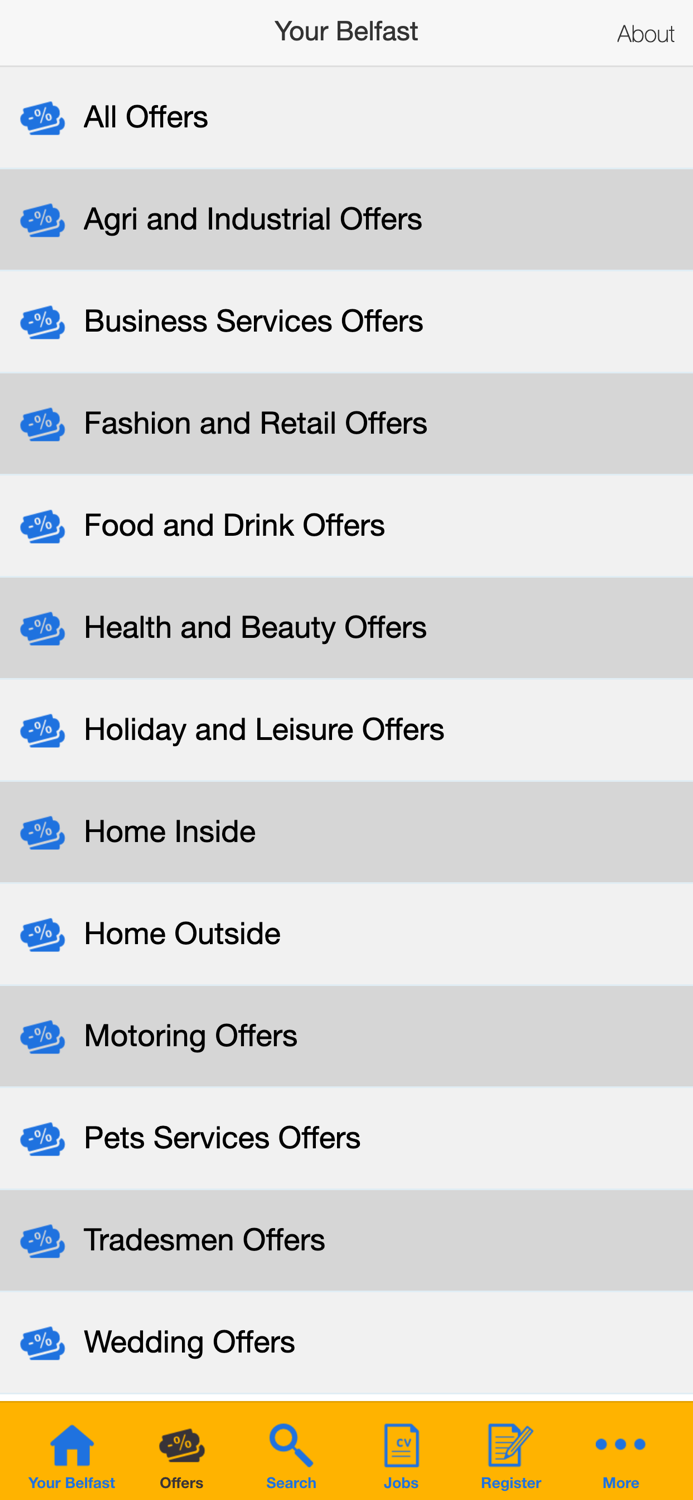Viewport: 693px width, 1500px height.
Task: Go to the Search tab
Action: coord(291,1455)
